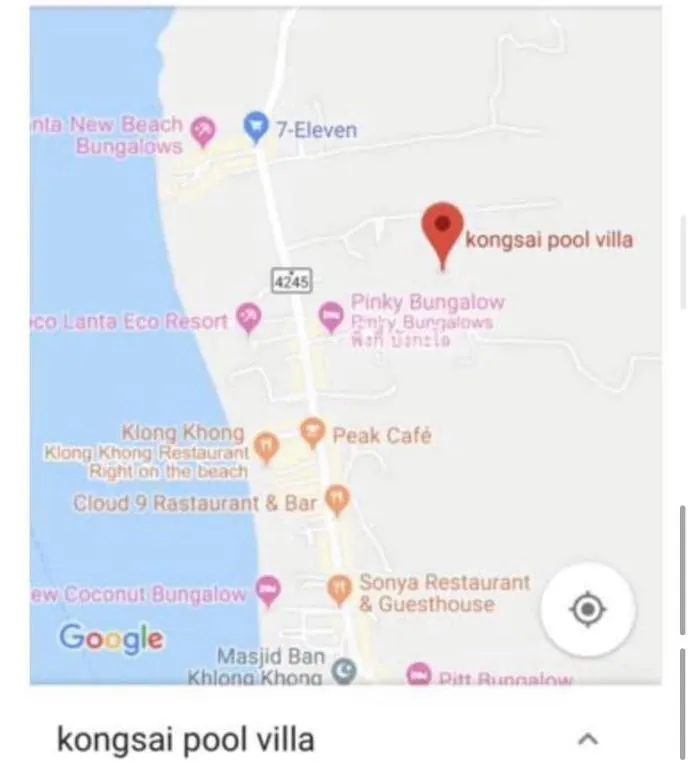
Task: Tap the Lanta Eco Resort marker
Action: tap(247, 319)
